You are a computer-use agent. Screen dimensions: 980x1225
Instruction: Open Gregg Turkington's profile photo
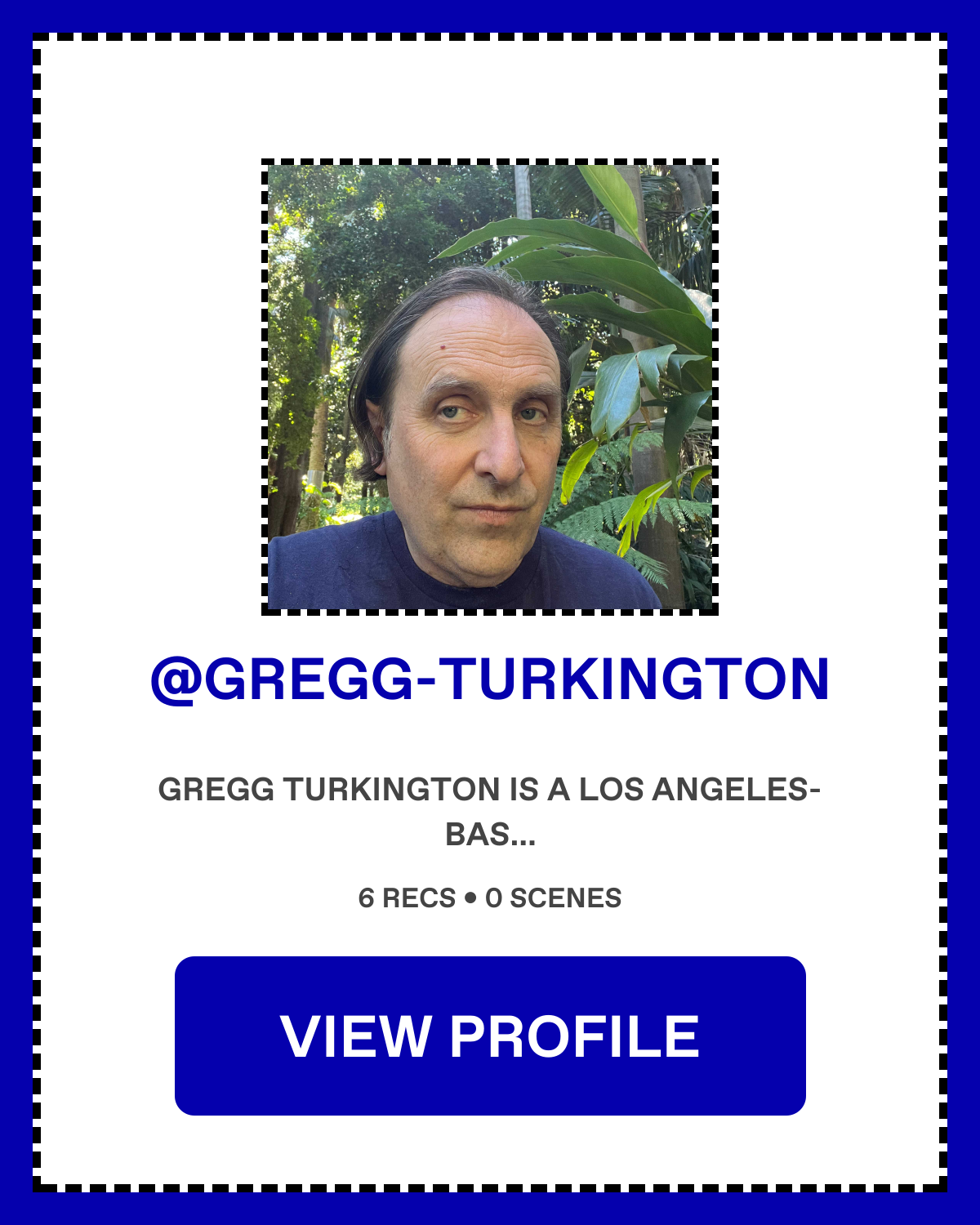[x=490, y=387]
